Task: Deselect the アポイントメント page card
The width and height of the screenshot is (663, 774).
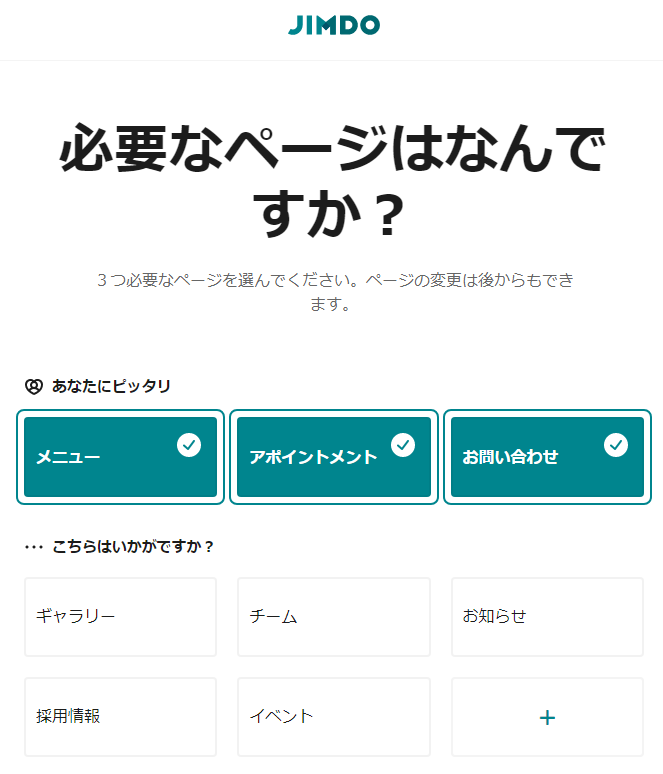Action: click(333, 457)
